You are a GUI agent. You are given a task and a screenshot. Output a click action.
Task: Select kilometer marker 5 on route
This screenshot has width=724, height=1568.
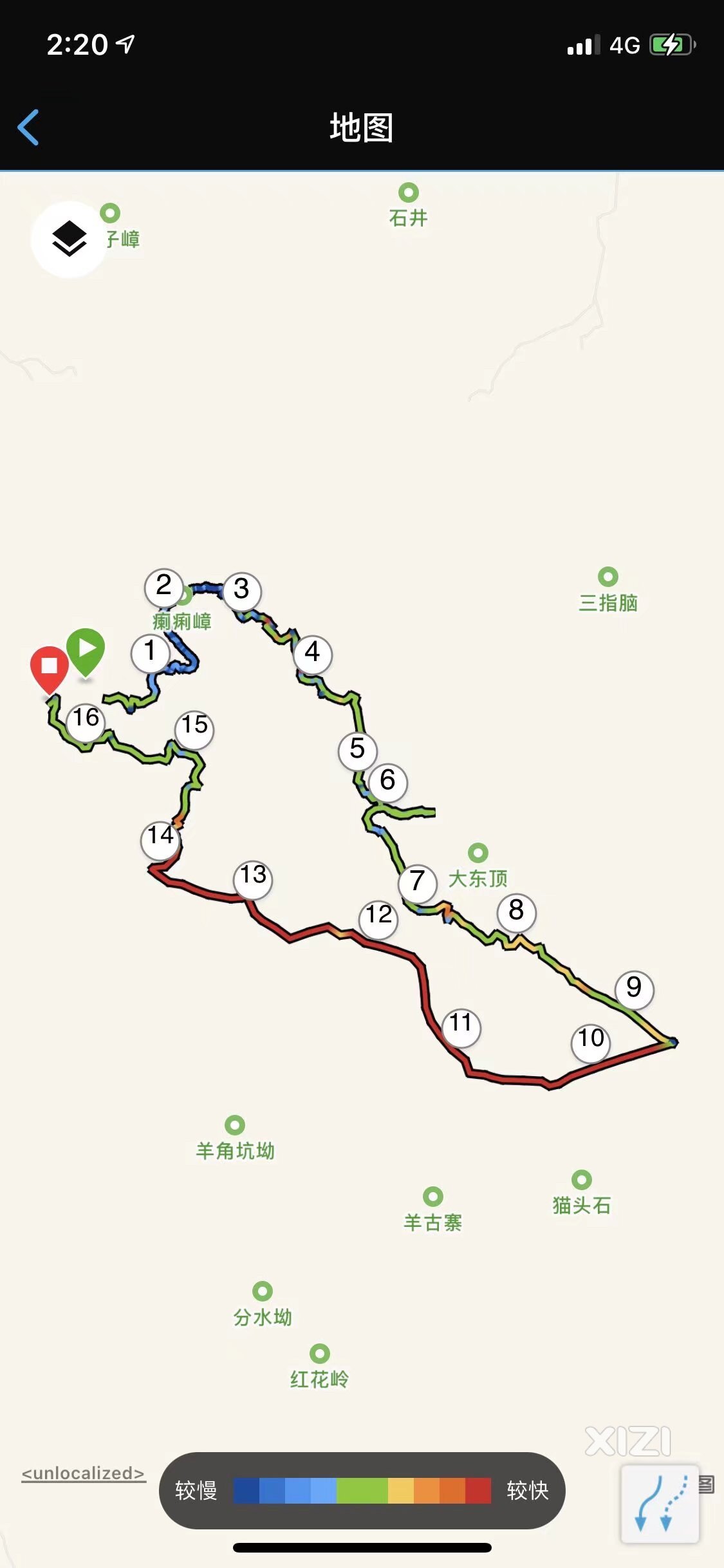[357, 749]
